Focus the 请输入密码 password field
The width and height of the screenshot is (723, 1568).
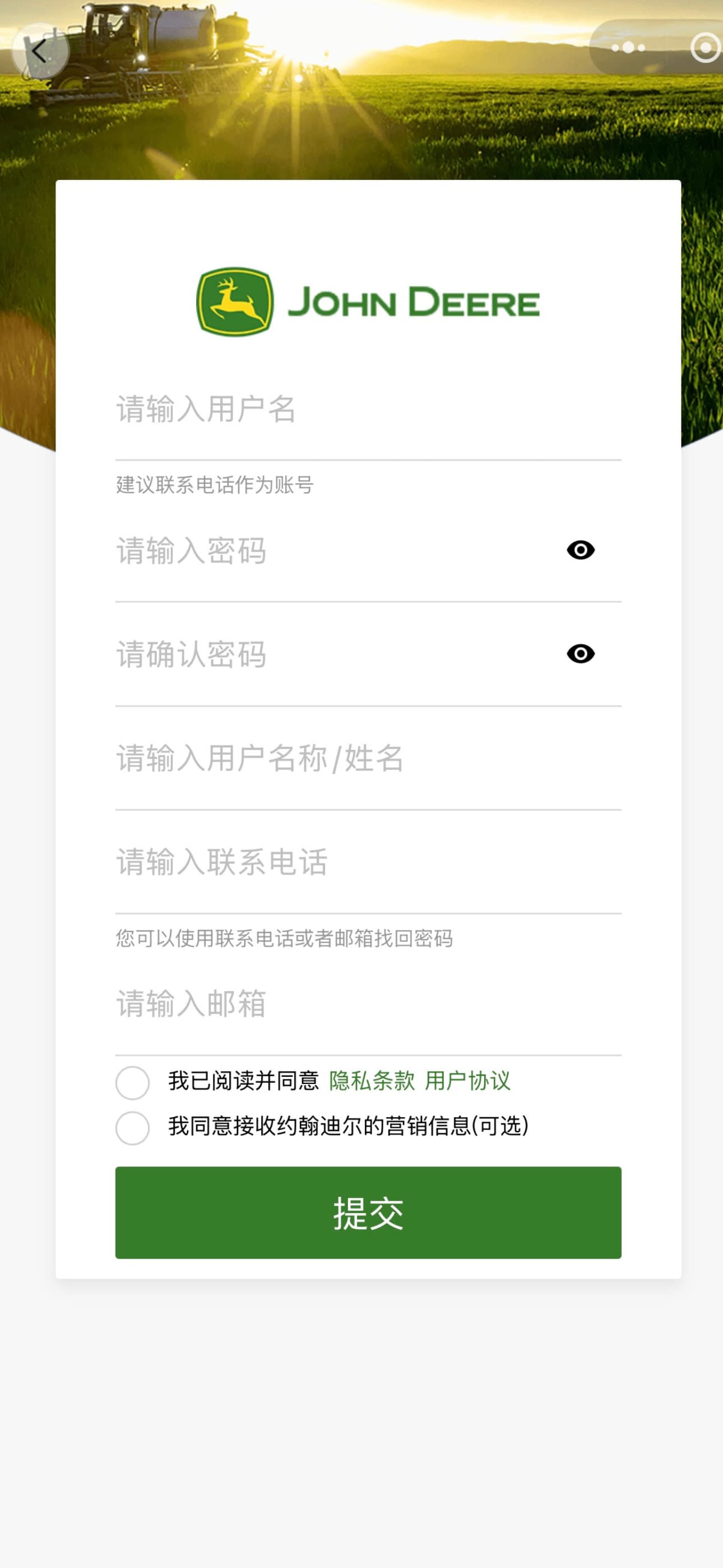point(304,550)
